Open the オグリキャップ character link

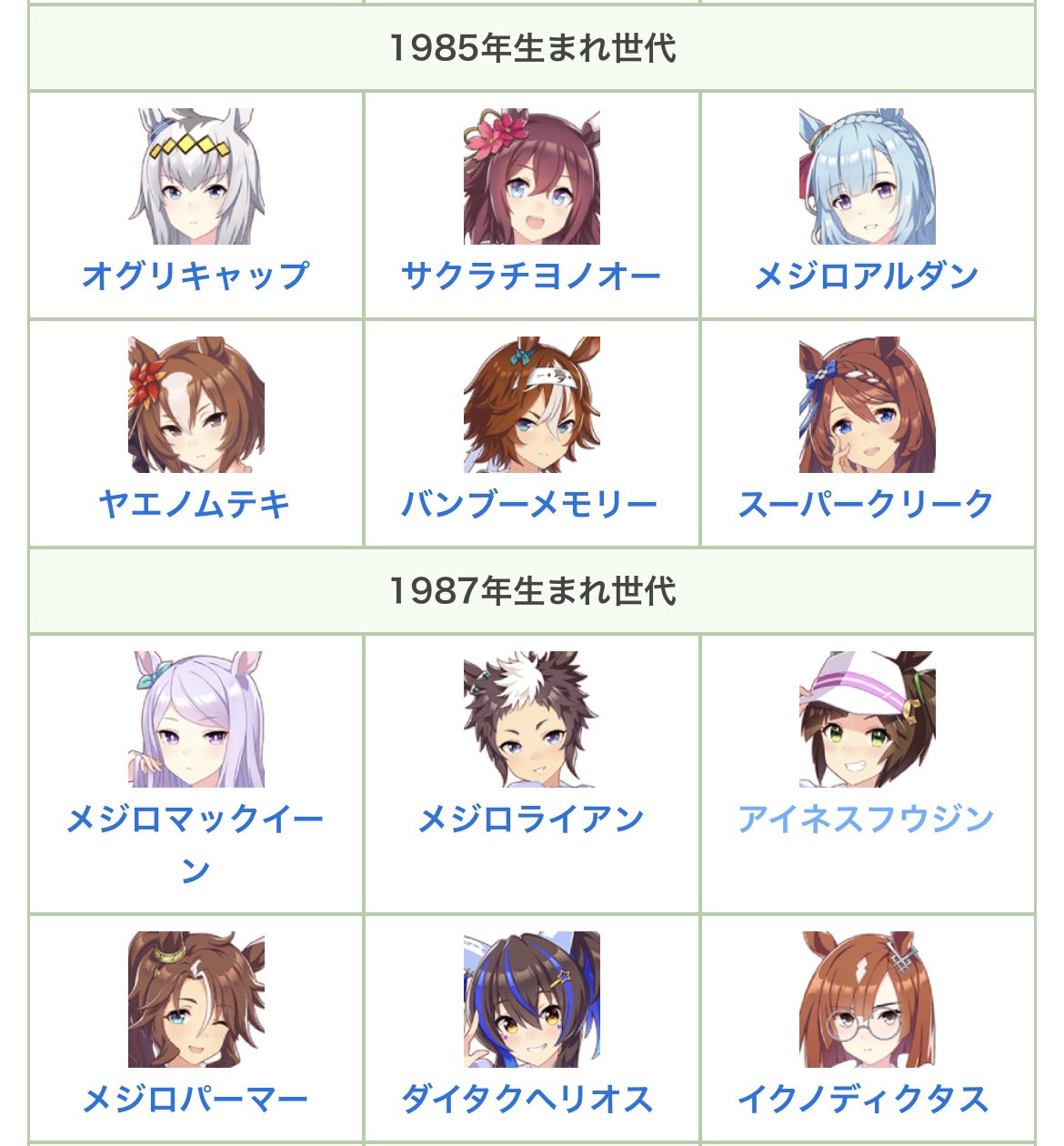(196, 275)
